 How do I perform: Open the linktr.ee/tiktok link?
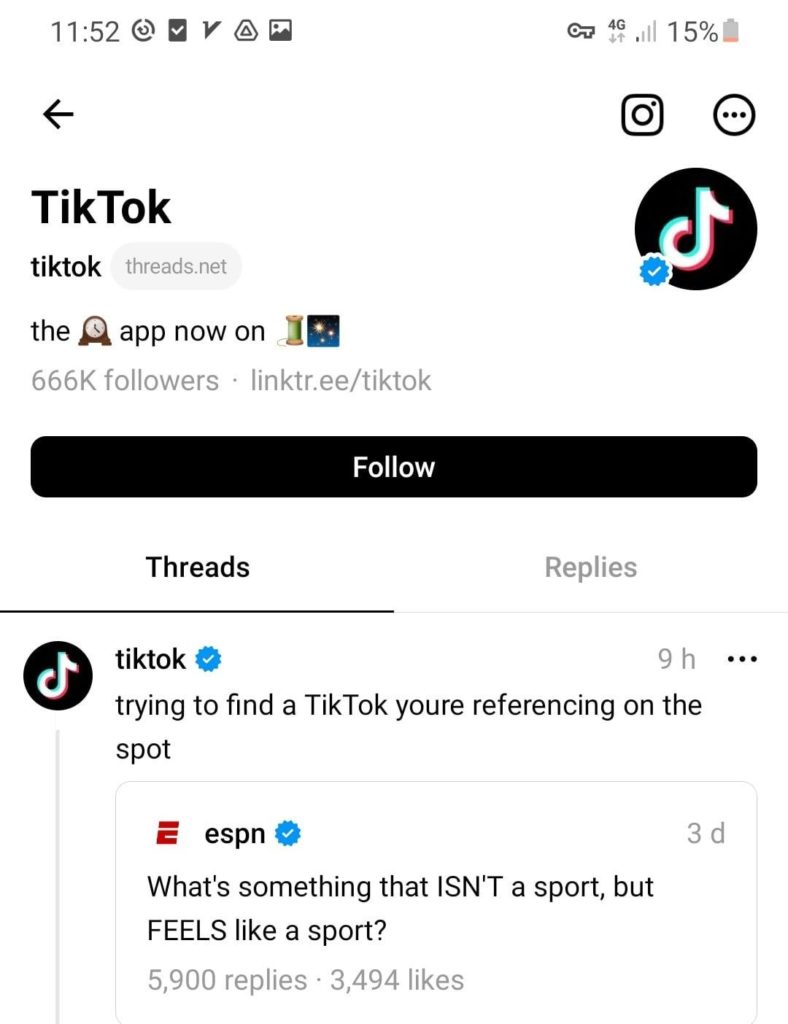[341, 381]
